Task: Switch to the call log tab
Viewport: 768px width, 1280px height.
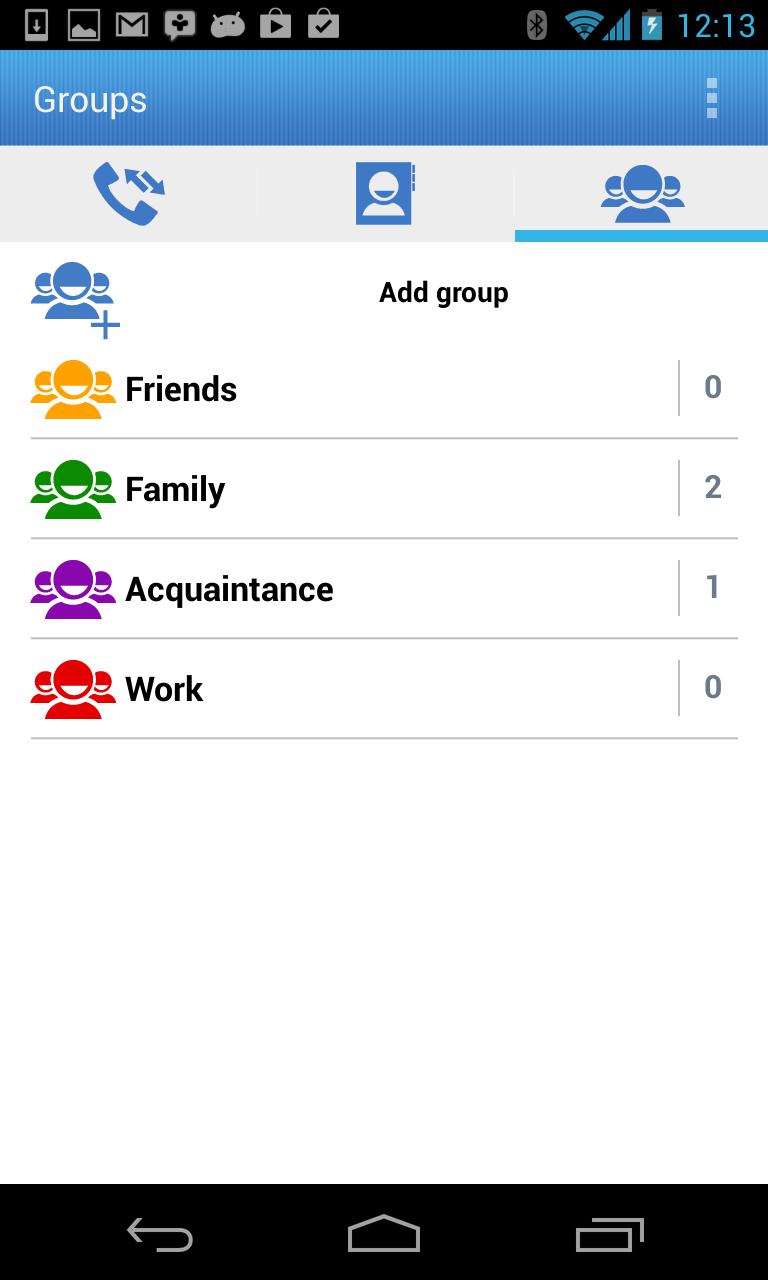Action: click(x=128, y=194)
